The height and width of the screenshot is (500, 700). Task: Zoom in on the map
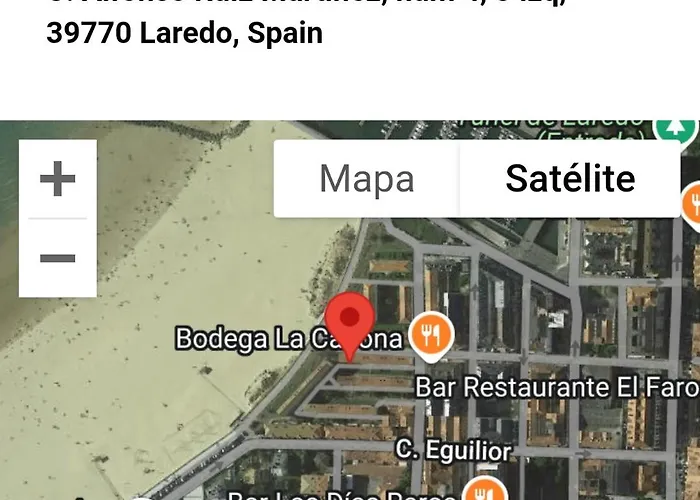[57, 179]
